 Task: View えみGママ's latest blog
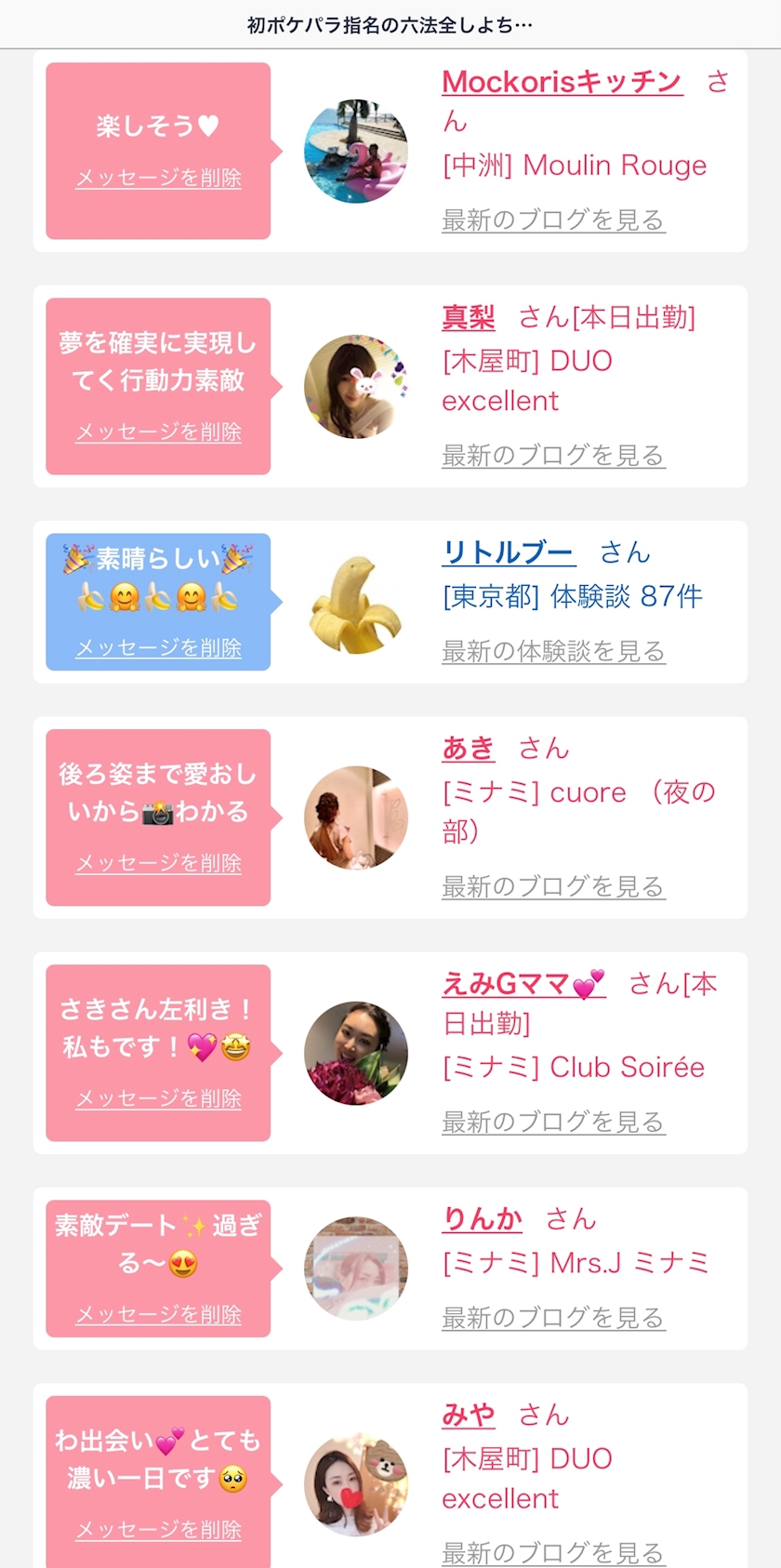click(553, 1123)
